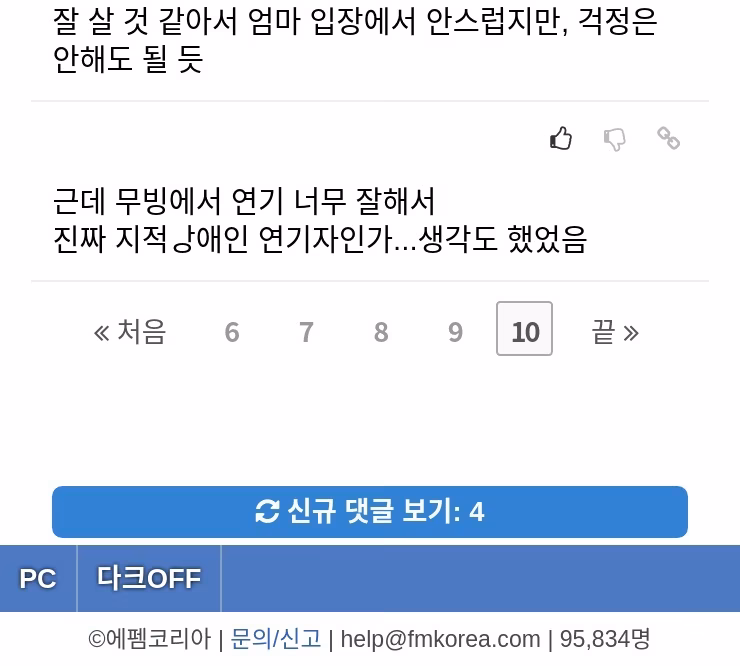Copy the comment link via the chain icon
Viewport: 740px width, 666px height.
tap(668, 138)
